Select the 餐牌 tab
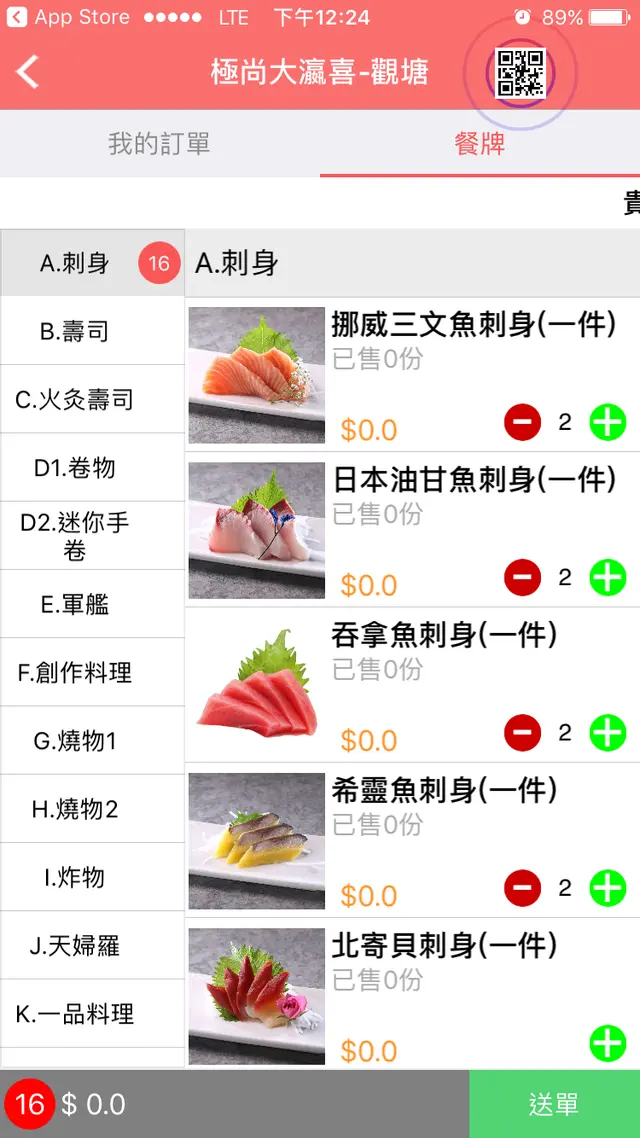Viewport: 640px width, 1138px height. (480, 143)
